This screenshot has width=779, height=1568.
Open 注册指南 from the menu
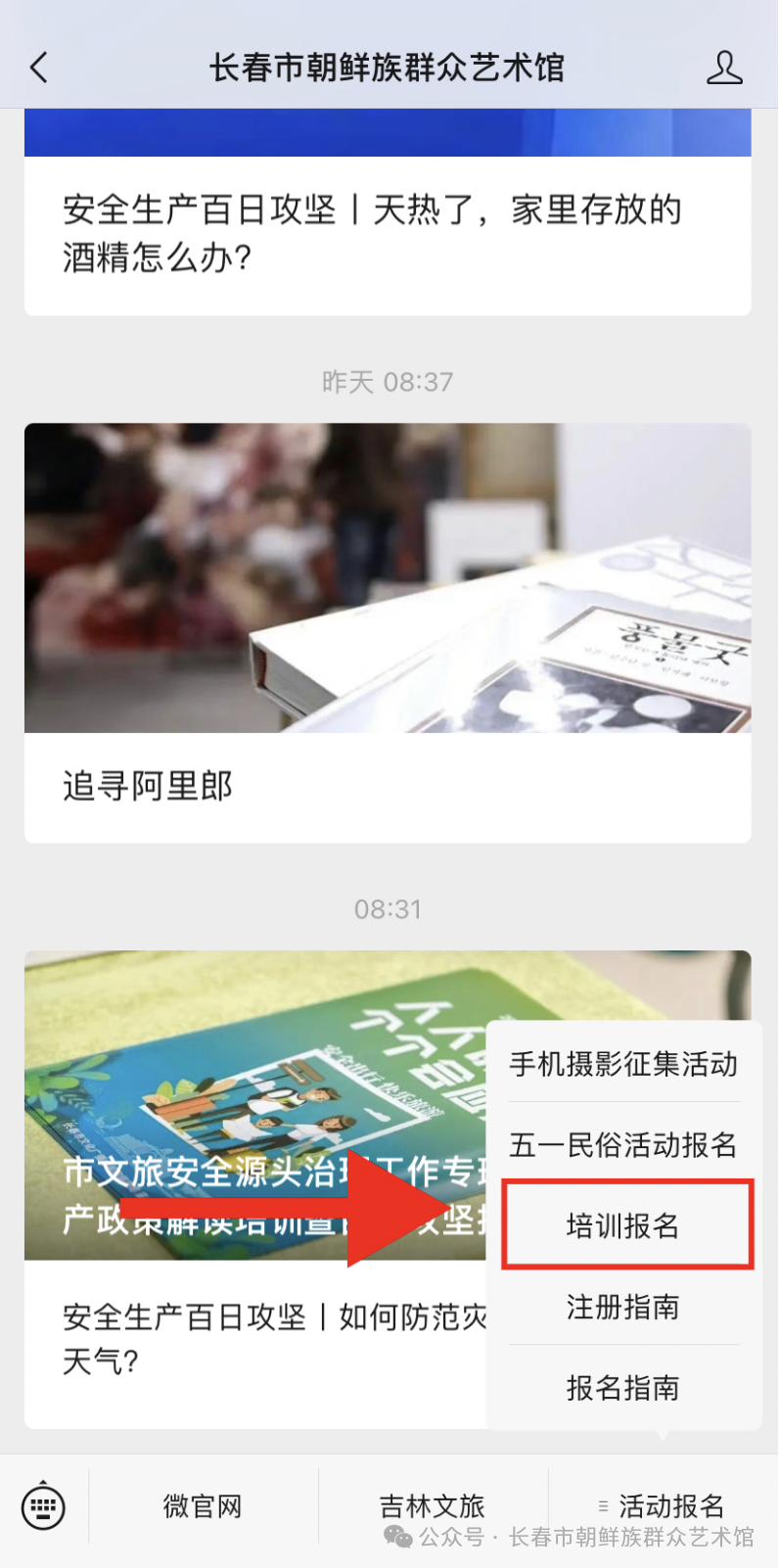622,1307
